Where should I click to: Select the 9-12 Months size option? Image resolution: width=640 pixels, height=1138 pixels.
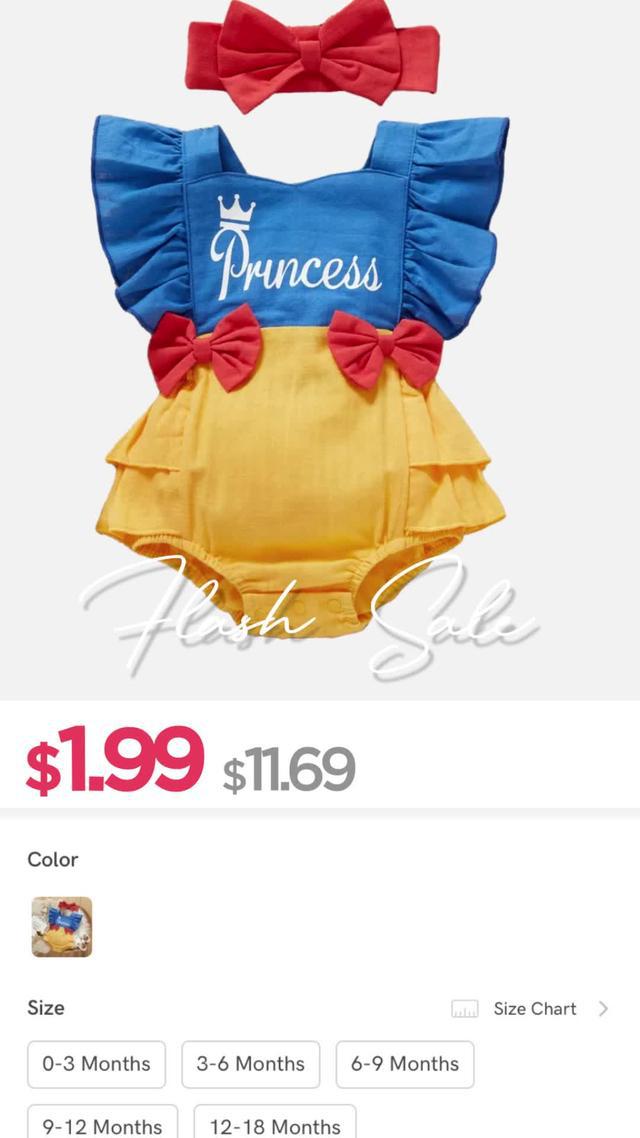click(x=102, y=1124)
